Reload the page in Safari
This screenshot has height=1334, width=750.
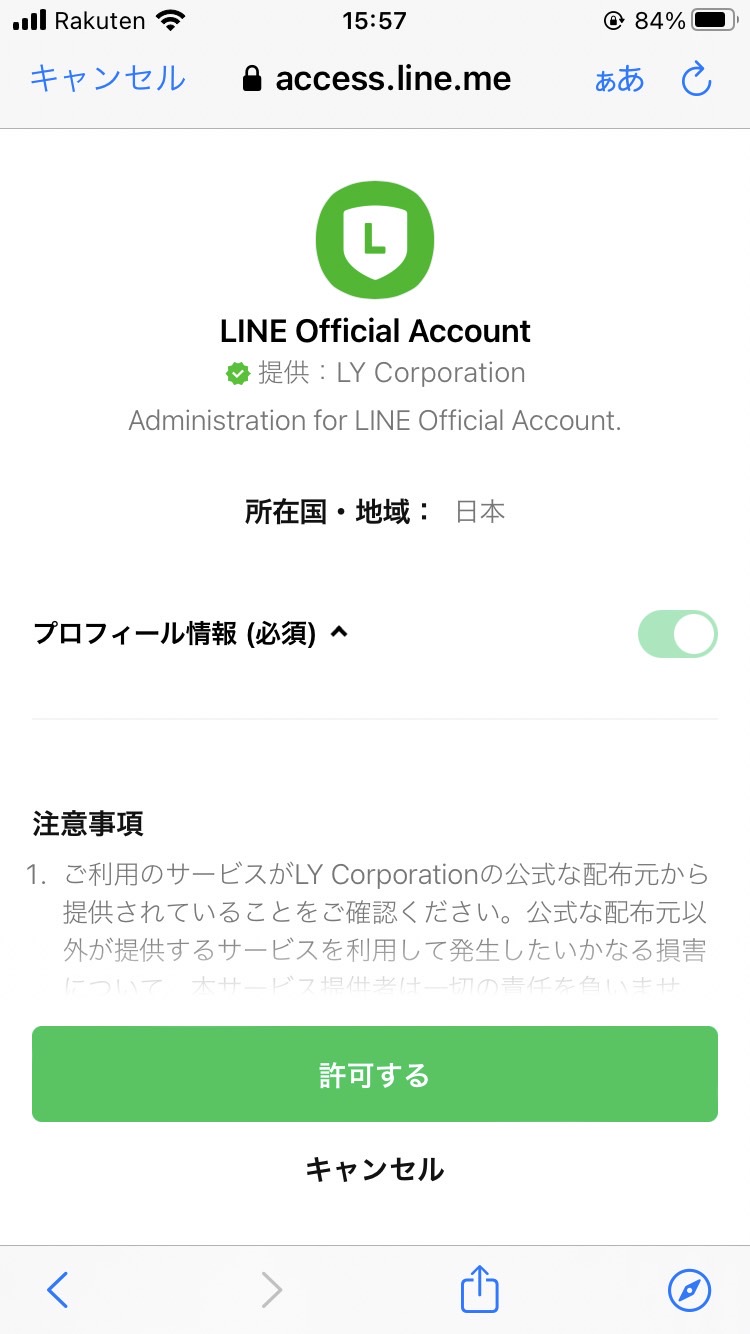(696, 78)
